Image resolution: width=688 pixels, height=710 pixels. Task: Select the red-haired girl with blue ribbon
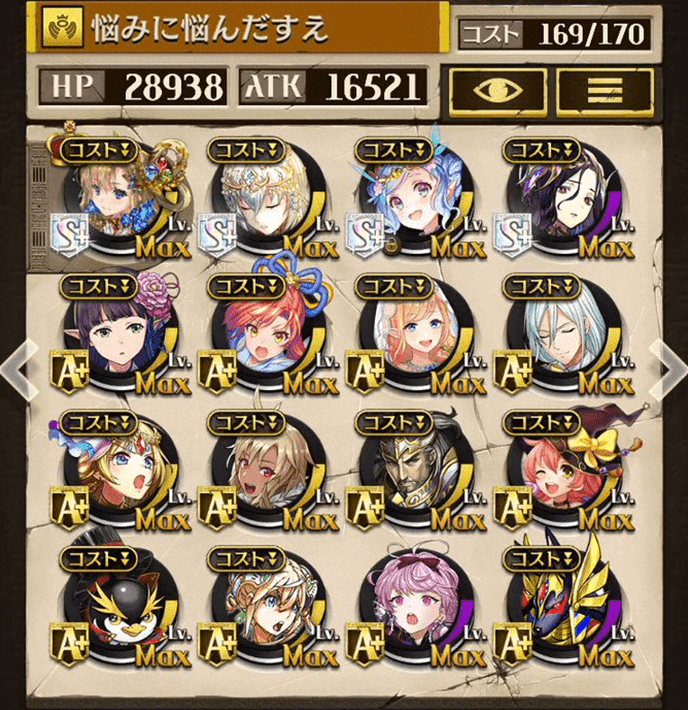pos(263,332)
